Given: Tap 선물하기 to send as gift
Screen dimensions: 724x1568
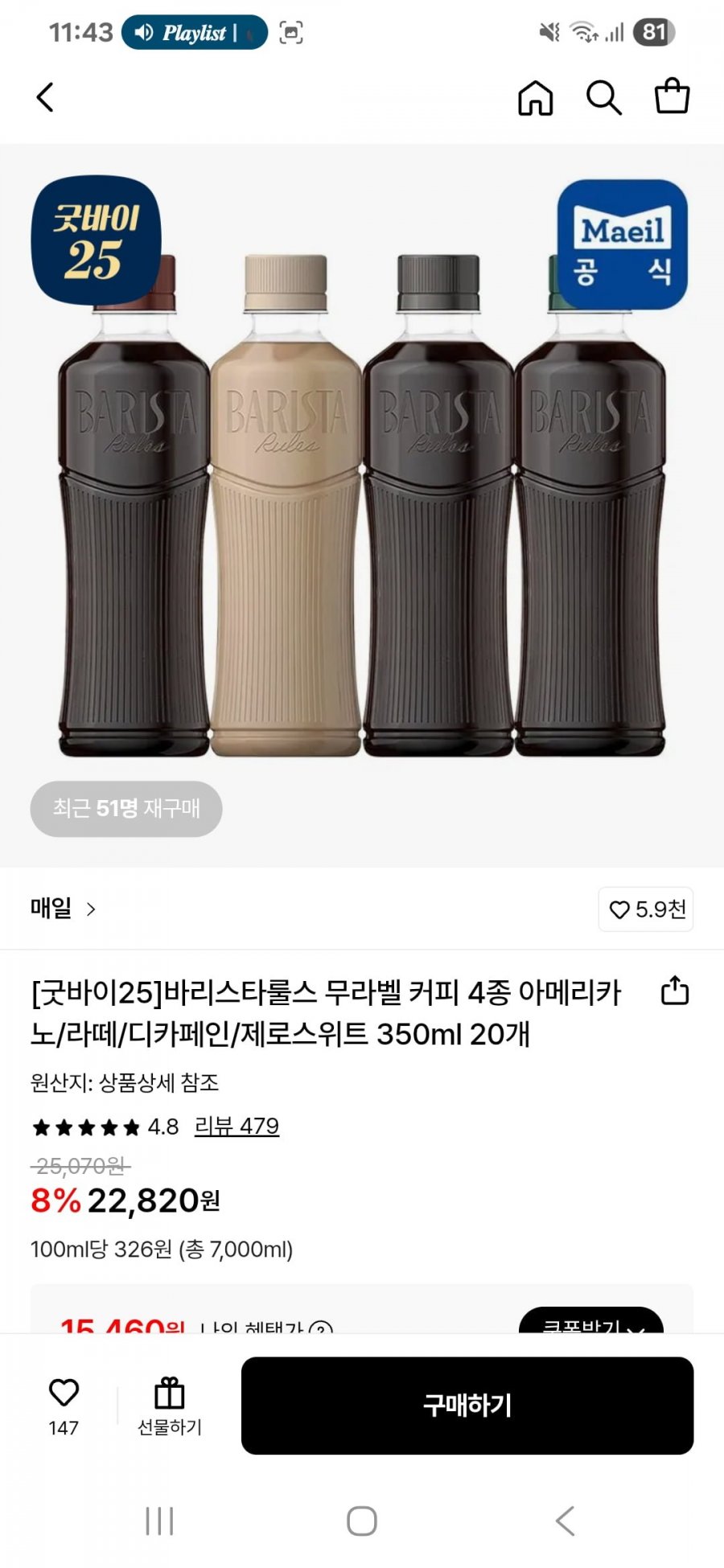Looking at the screenshot, I should tap(170, 1405).
